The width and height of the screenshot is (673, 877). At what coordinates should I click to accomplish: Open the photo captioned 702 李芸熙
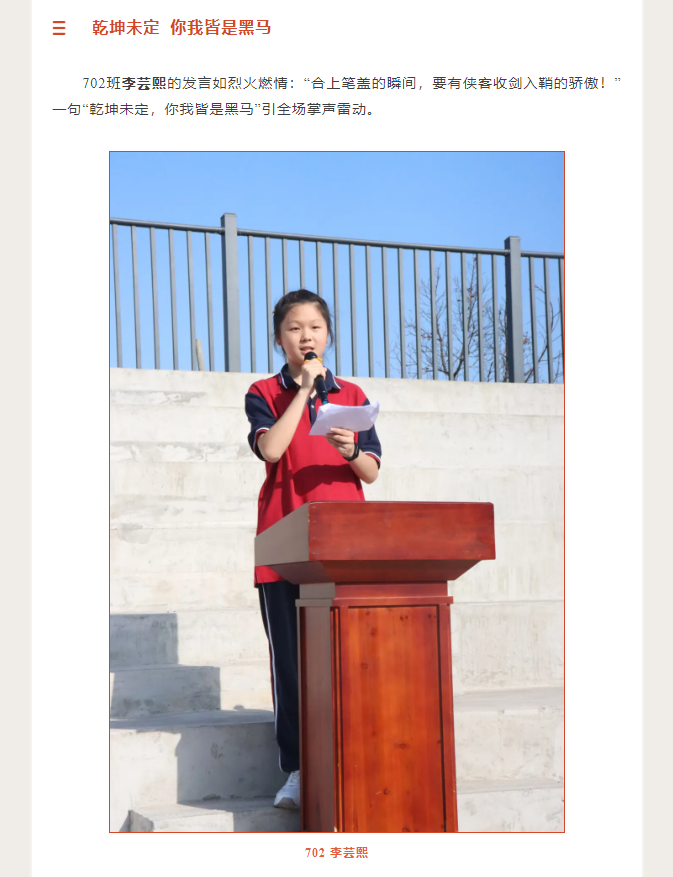point(336,491)
